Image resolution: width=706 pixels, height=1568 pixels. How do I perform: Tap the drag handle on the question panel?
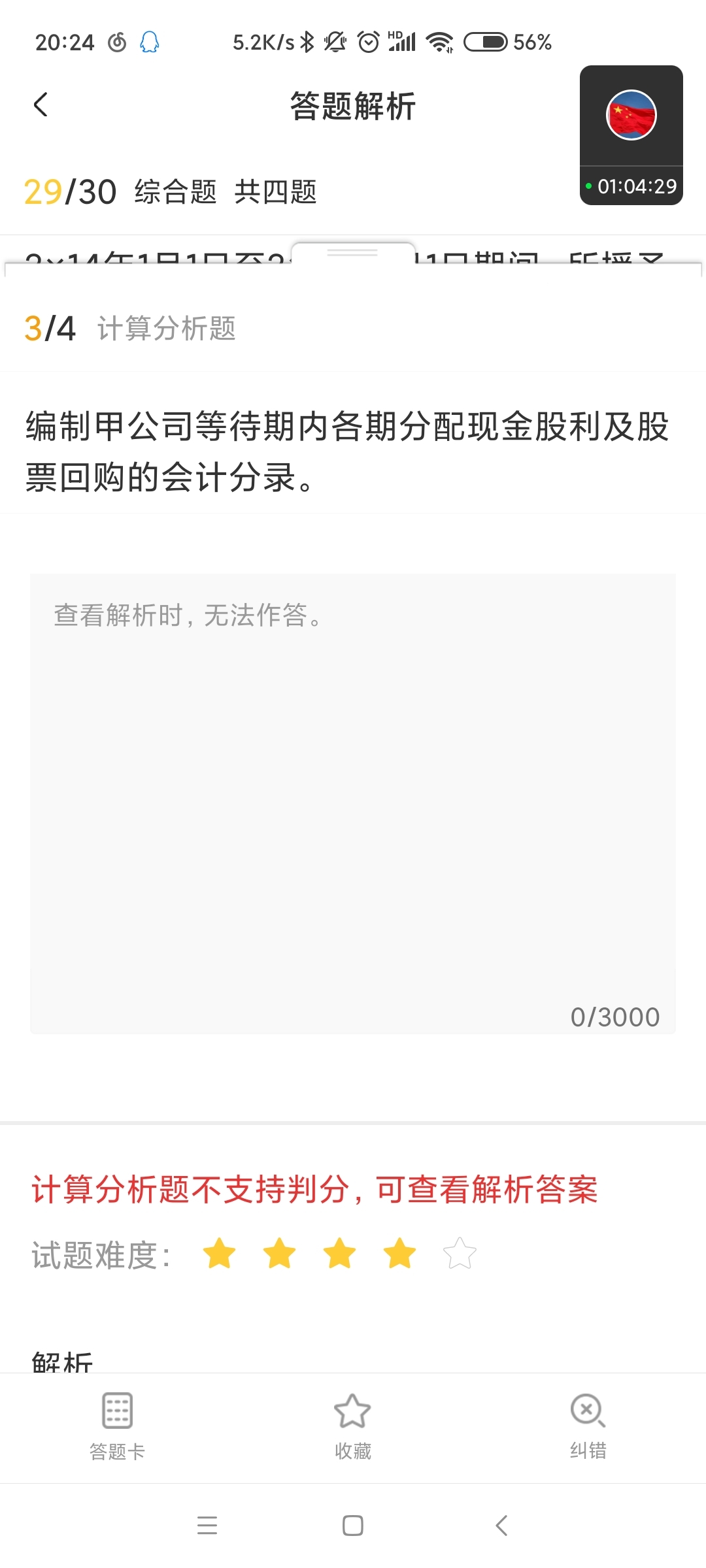pos(352,253)
